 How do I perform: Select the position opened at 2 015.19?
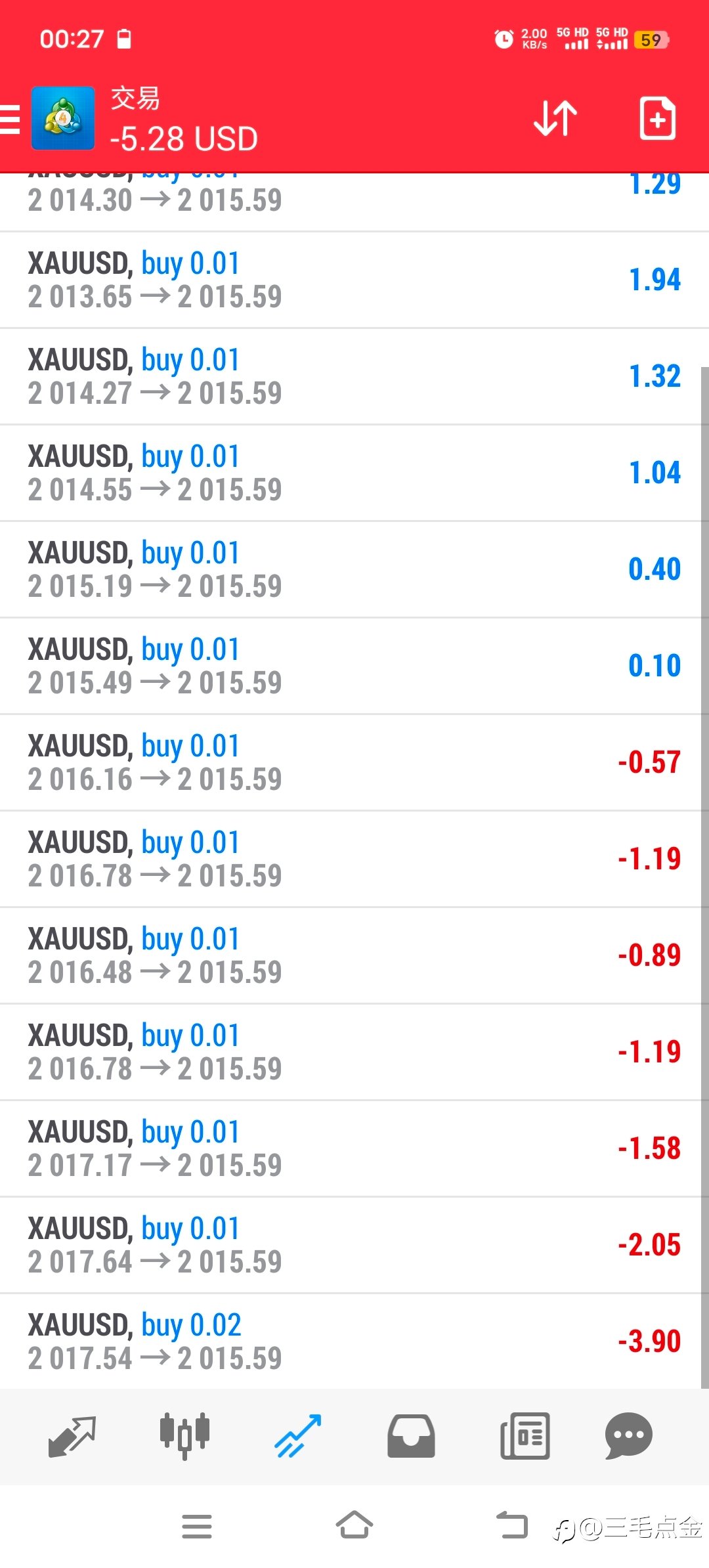click(x=354, y=569)
